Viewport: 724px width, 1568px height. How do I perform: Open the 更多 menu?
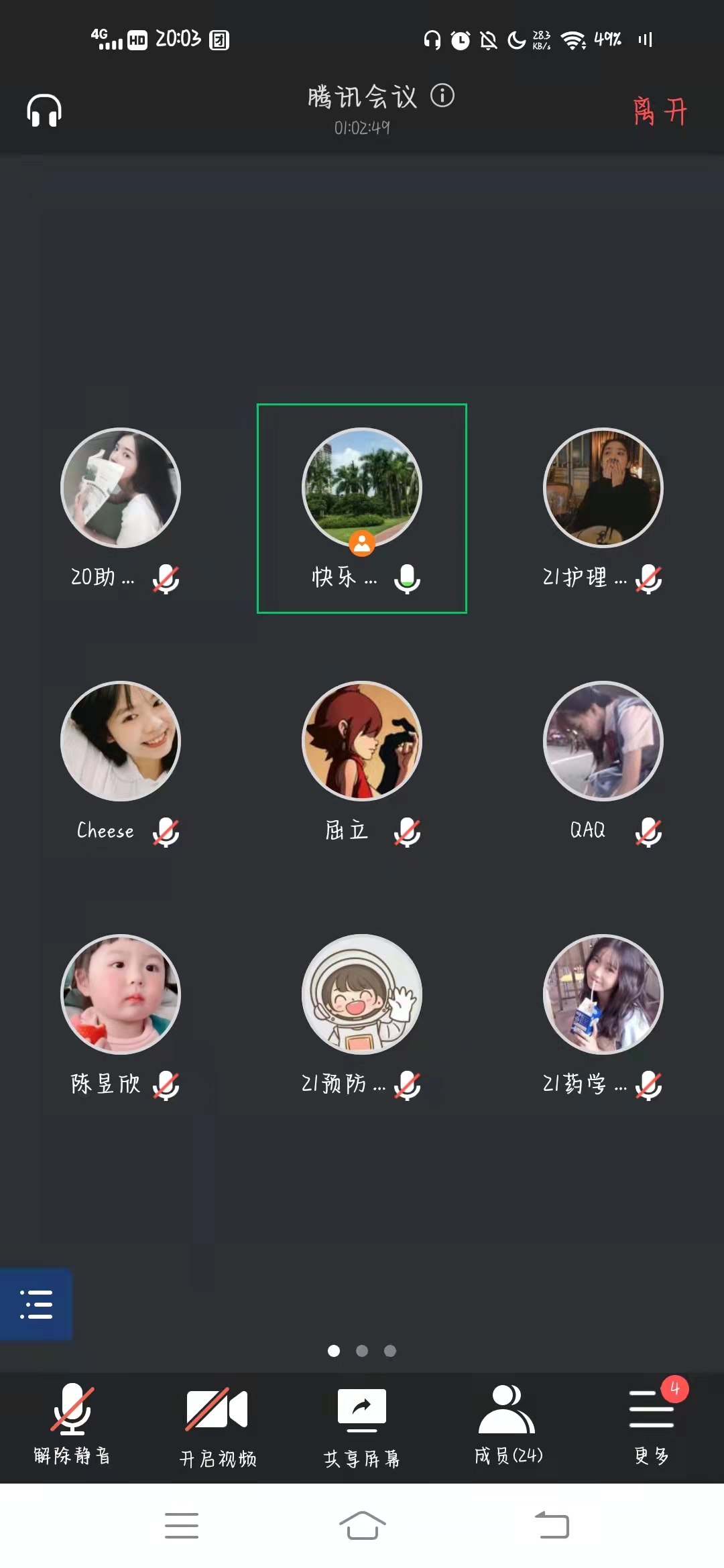[652, 1425]
